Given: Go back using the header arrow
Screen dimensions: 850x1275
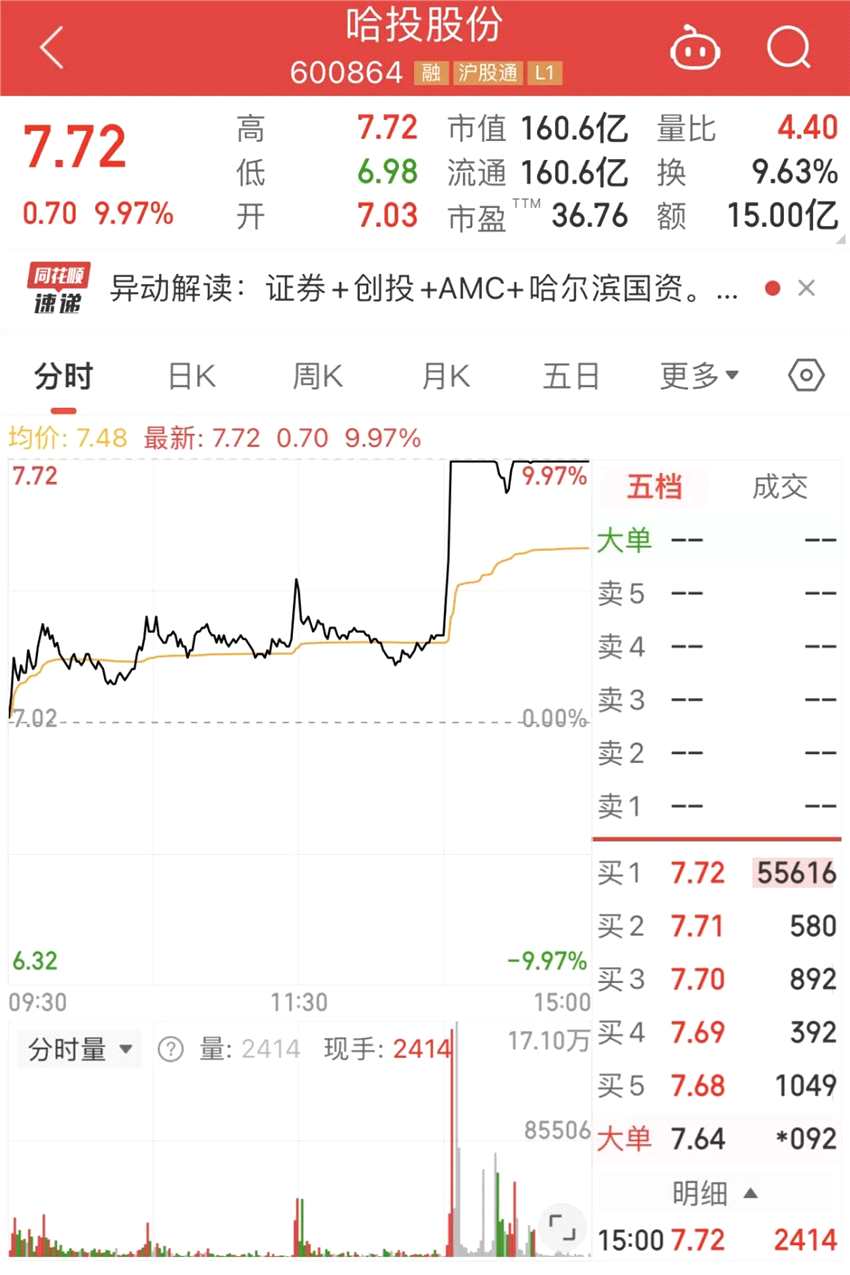Looking at the screenshot, I should (52, 48).
